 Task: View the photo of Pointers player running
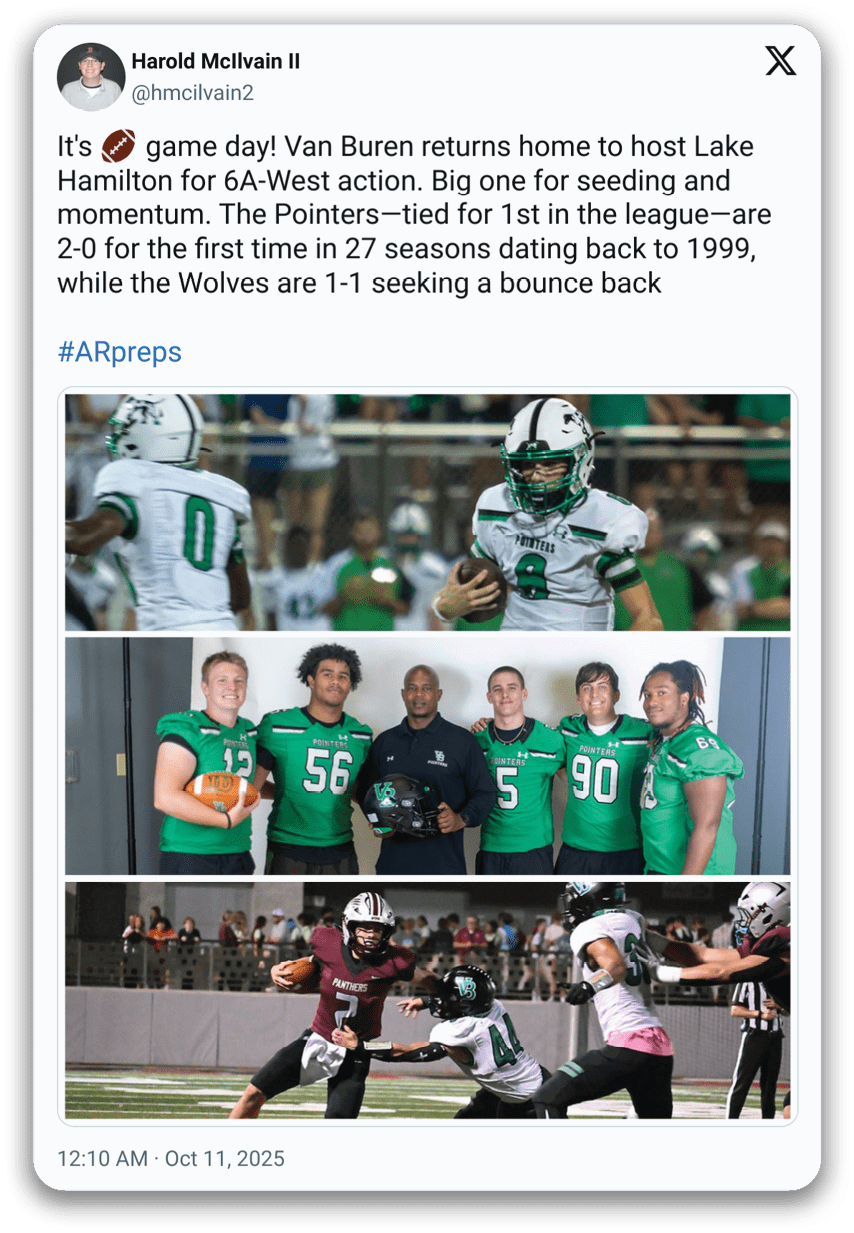pos(427,512)
